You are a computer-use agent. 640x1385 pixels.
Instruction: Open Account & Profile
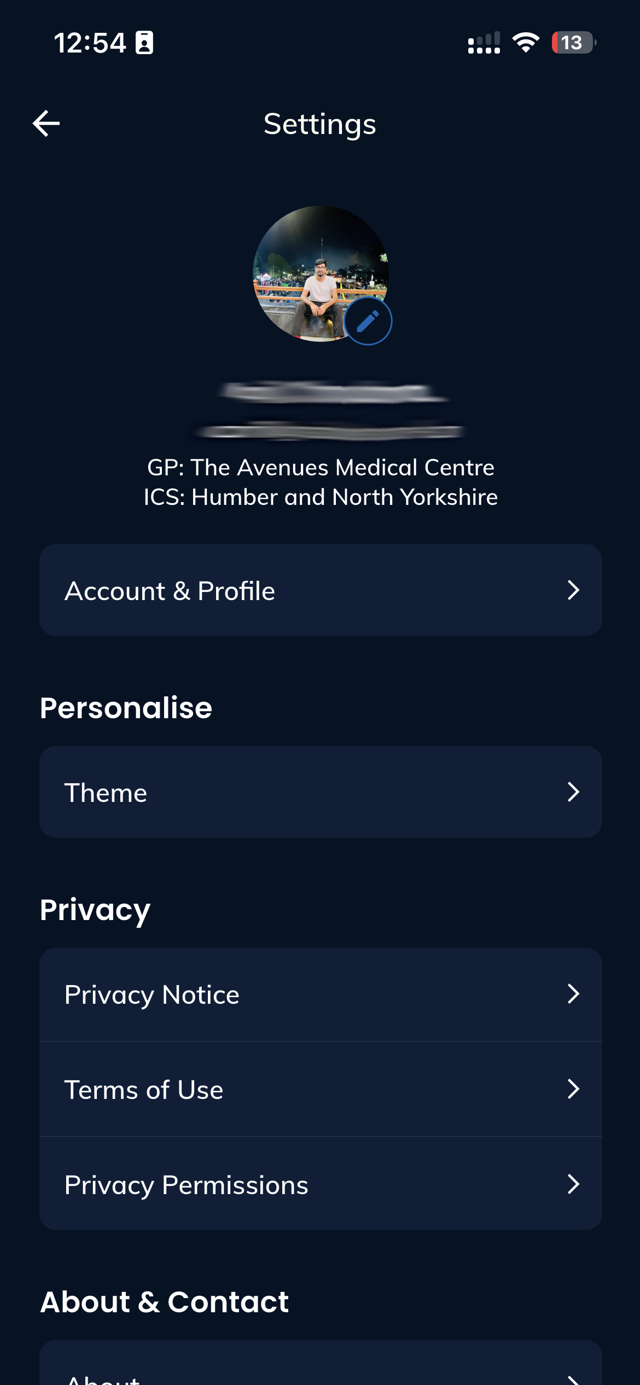click(x=320, y=590)
